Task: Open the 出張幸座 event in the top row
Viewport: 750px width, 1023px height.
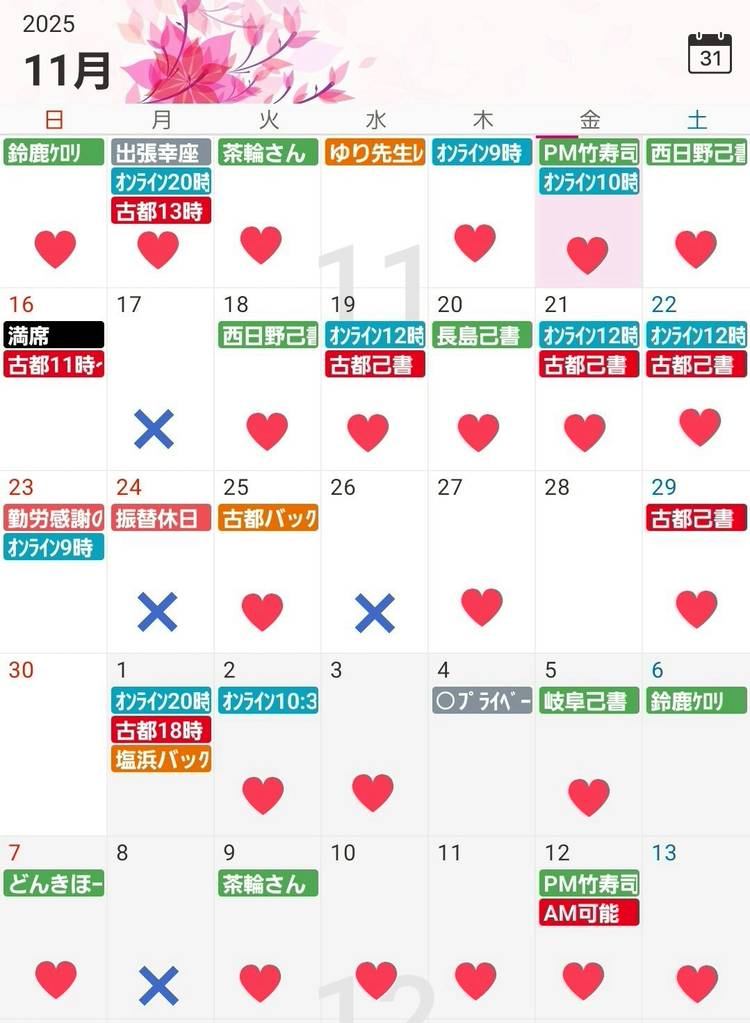Action: tap(161, 153)
